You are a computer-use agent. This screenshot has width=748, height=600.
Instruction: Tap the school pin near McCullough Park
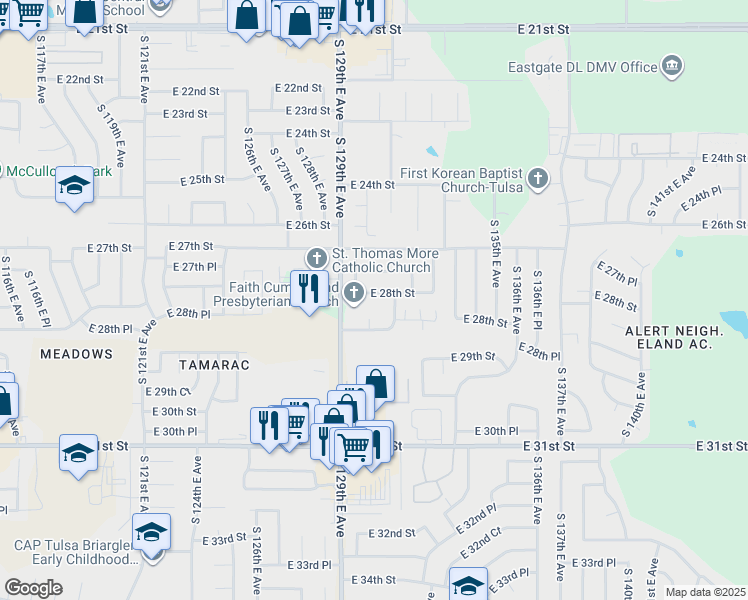tap(74, 187)
